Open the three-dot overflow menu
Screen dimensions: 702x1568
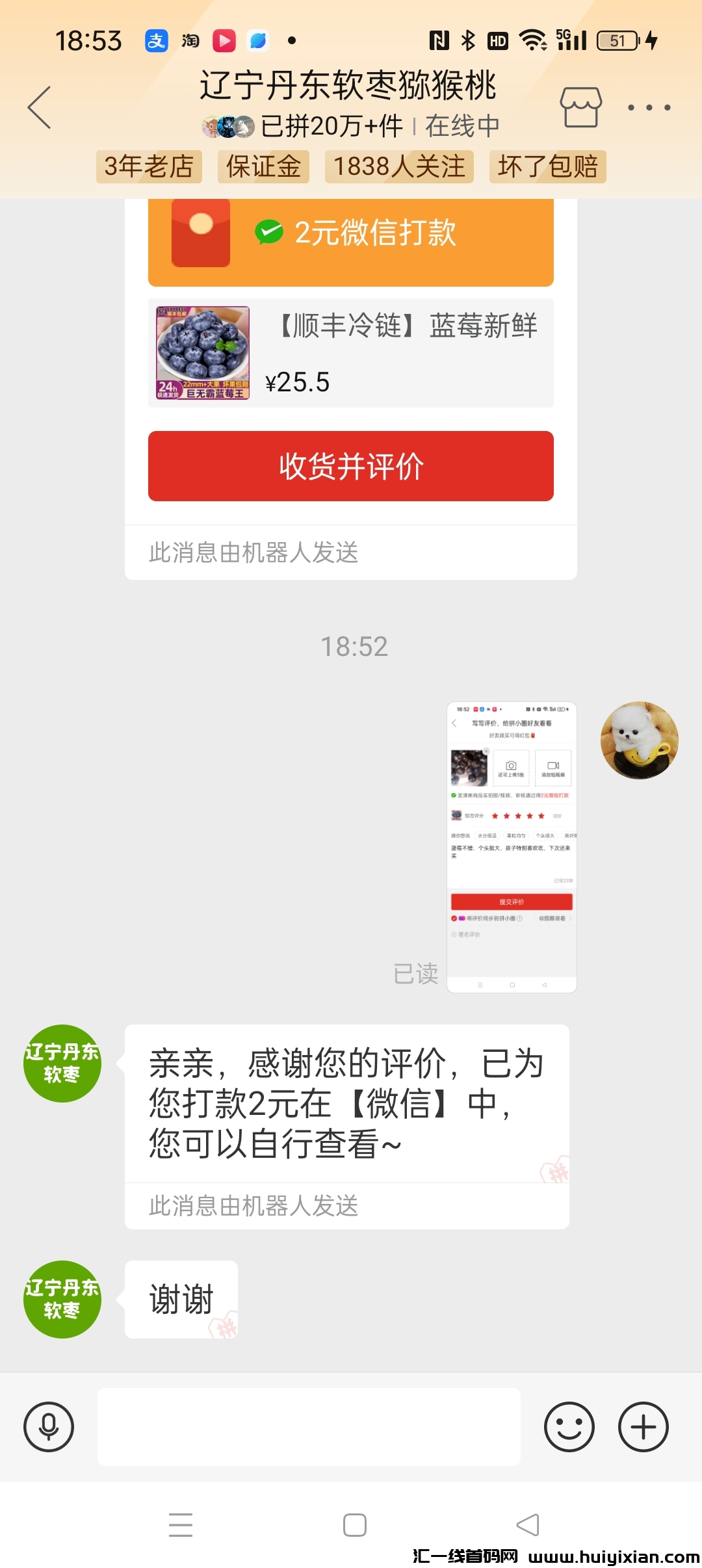point(649,107)
